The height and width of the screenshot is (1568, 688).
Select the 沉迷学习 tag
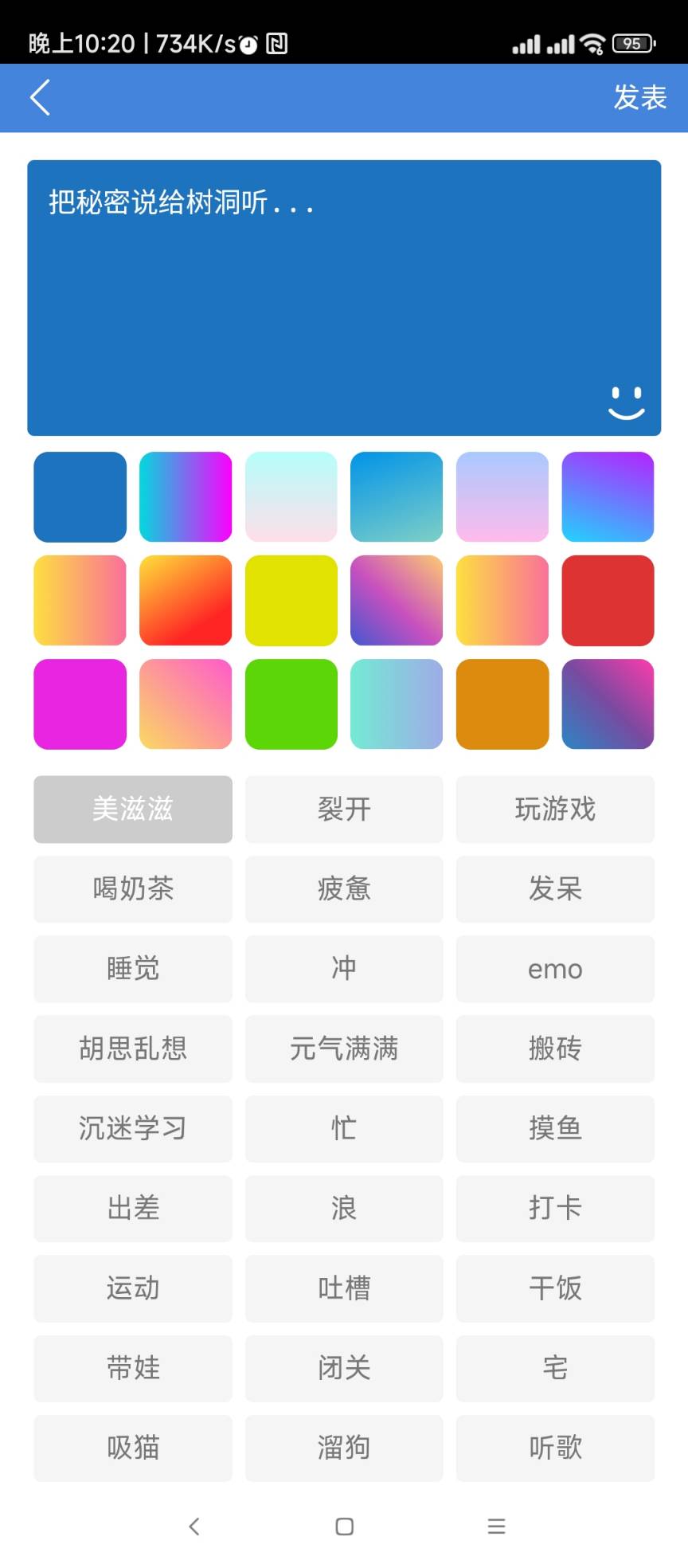click(133, 1128)
